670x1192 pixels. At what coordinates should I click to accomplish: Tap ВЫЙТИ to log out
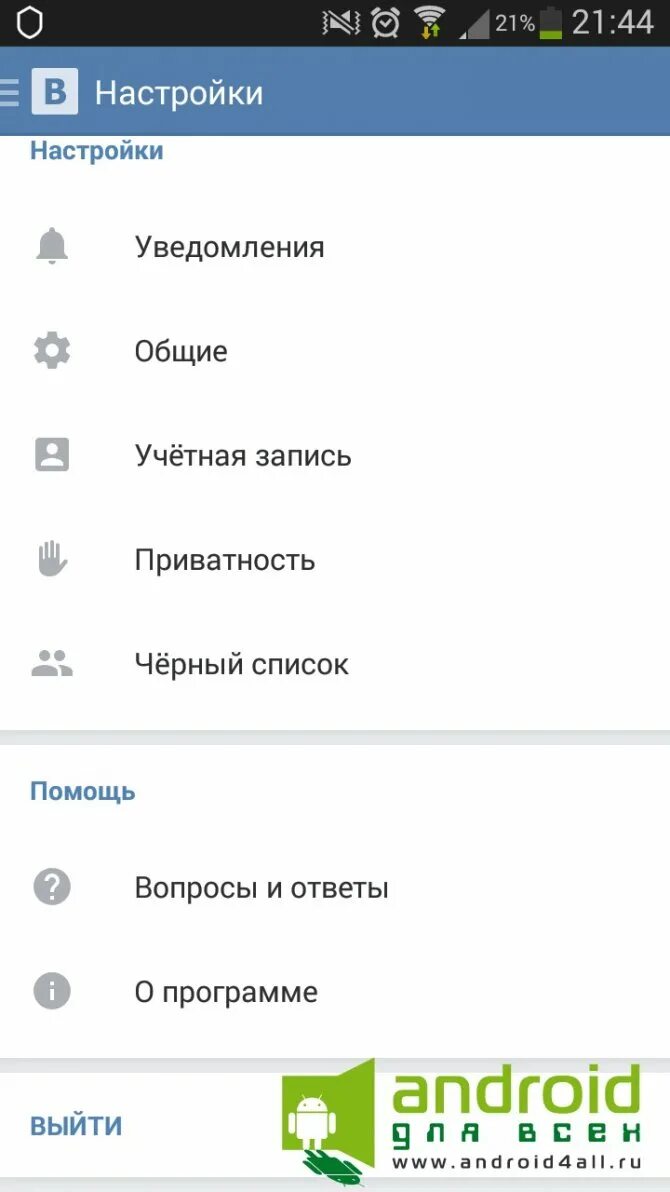click(76, 1126)
